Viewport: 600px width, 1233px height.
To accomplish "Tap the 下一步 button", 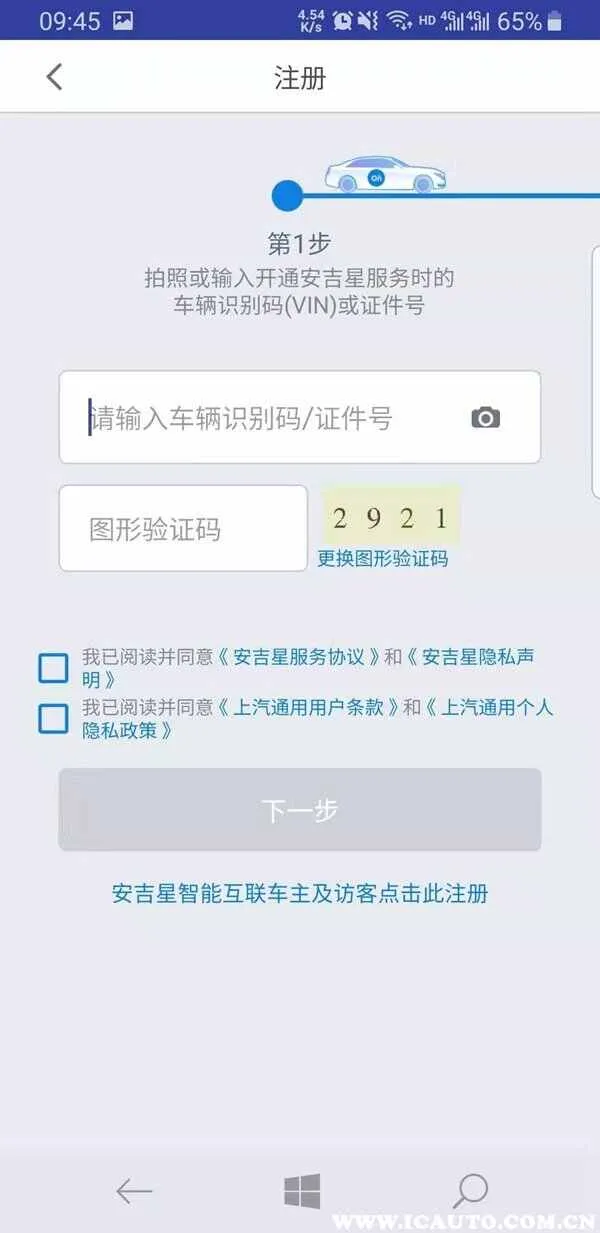I will tap(300, 810).
